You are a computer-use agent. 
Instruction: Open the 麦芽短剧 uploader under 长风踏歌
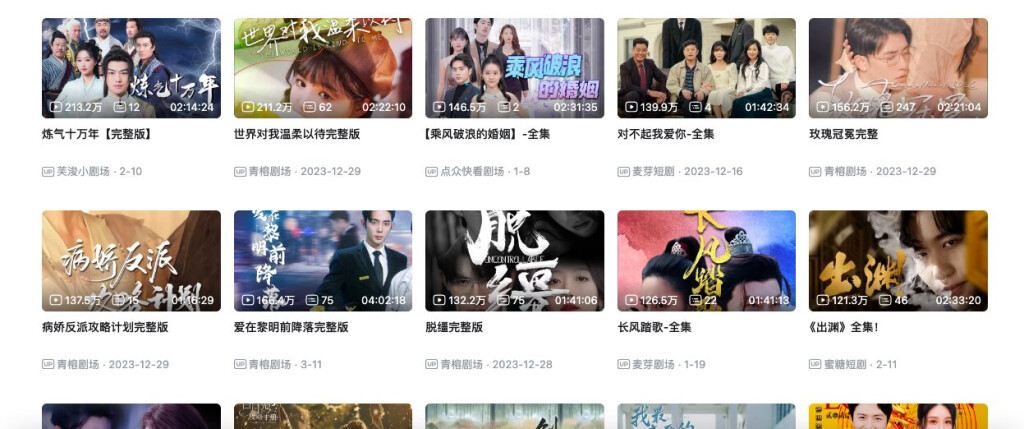tap(654, 365)
